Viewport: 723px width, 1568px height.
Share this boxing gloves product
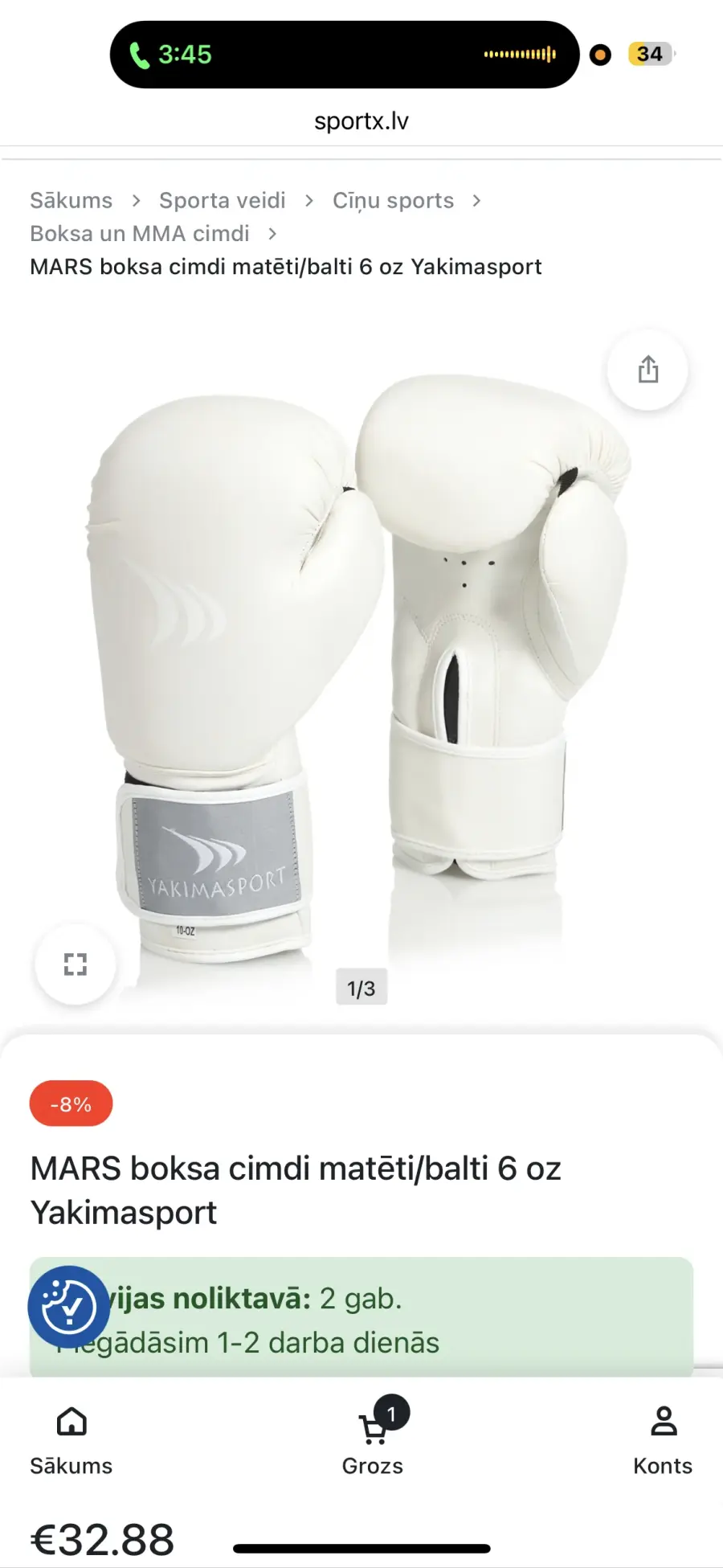click(647, 370)
